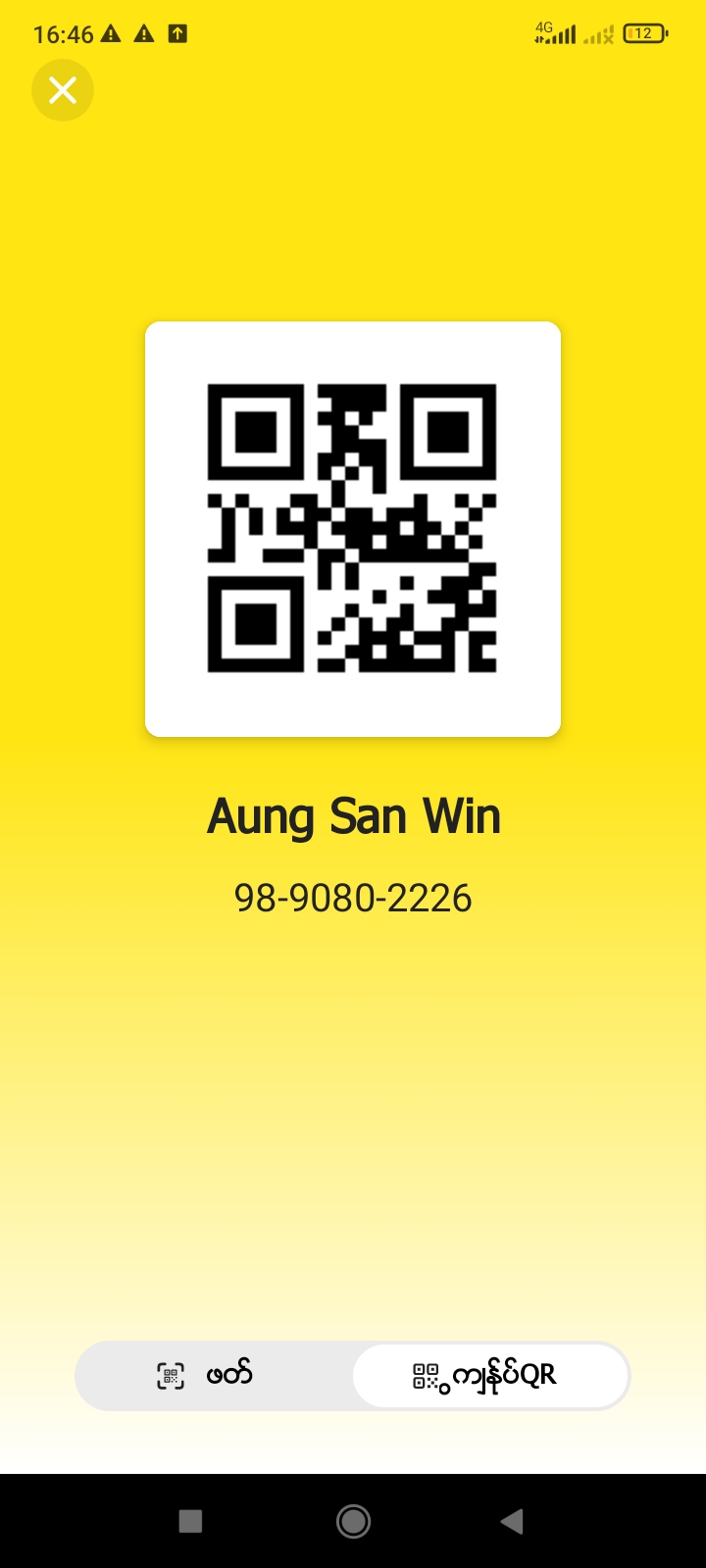Viewport: 706px width, 1568px height.
Task: Go back using system navigation
Action: tap(511, 1521)
